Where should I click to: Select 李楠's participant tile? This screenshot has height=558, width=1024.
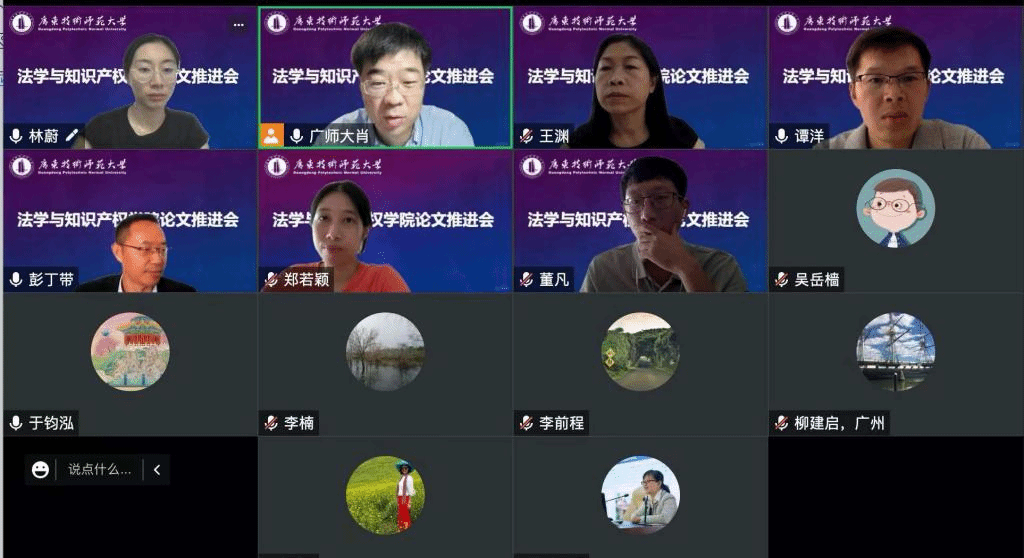[x=385, y=364]
